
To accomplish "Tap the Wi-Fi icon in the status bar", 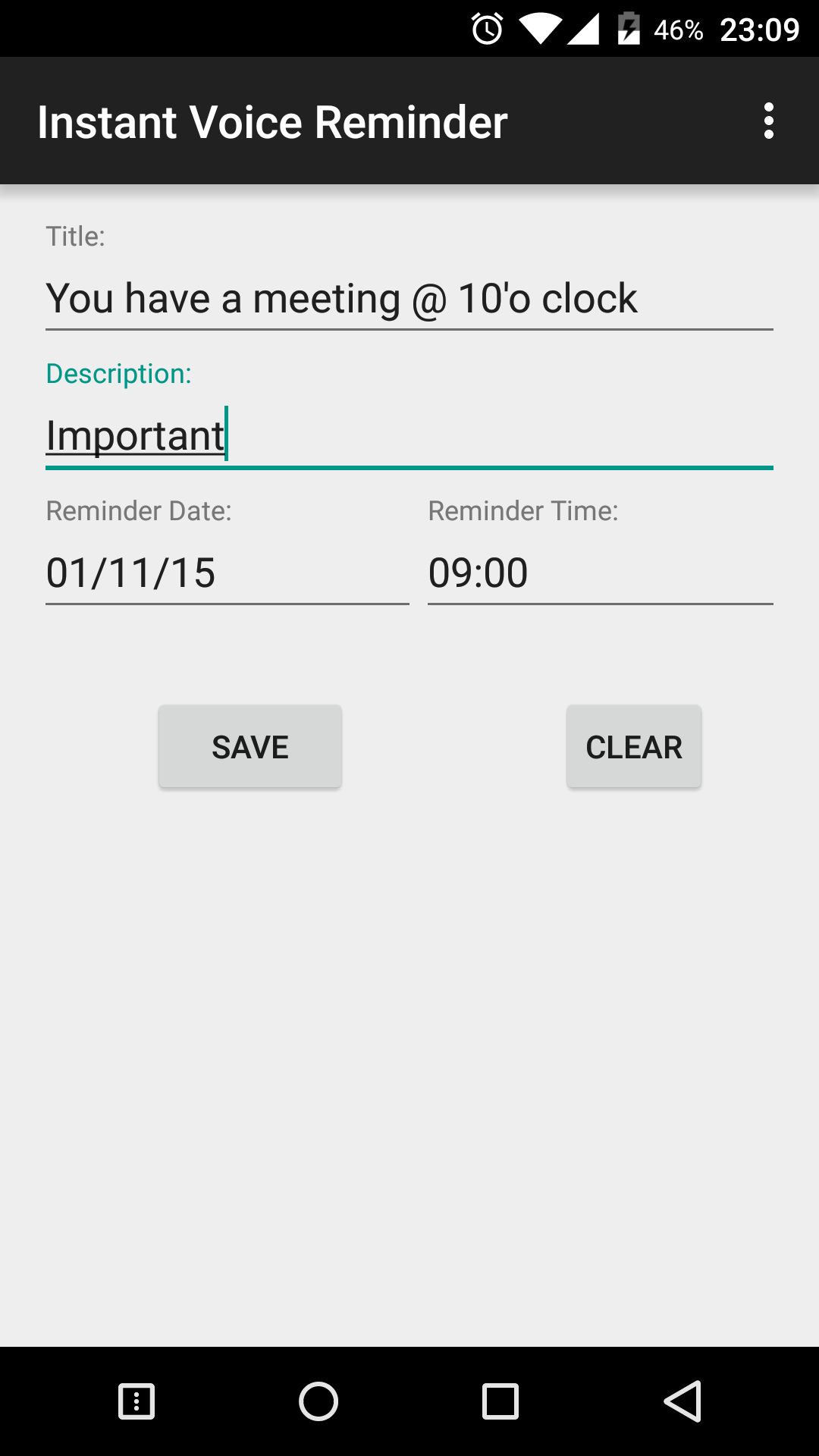I will click(540, 30).
